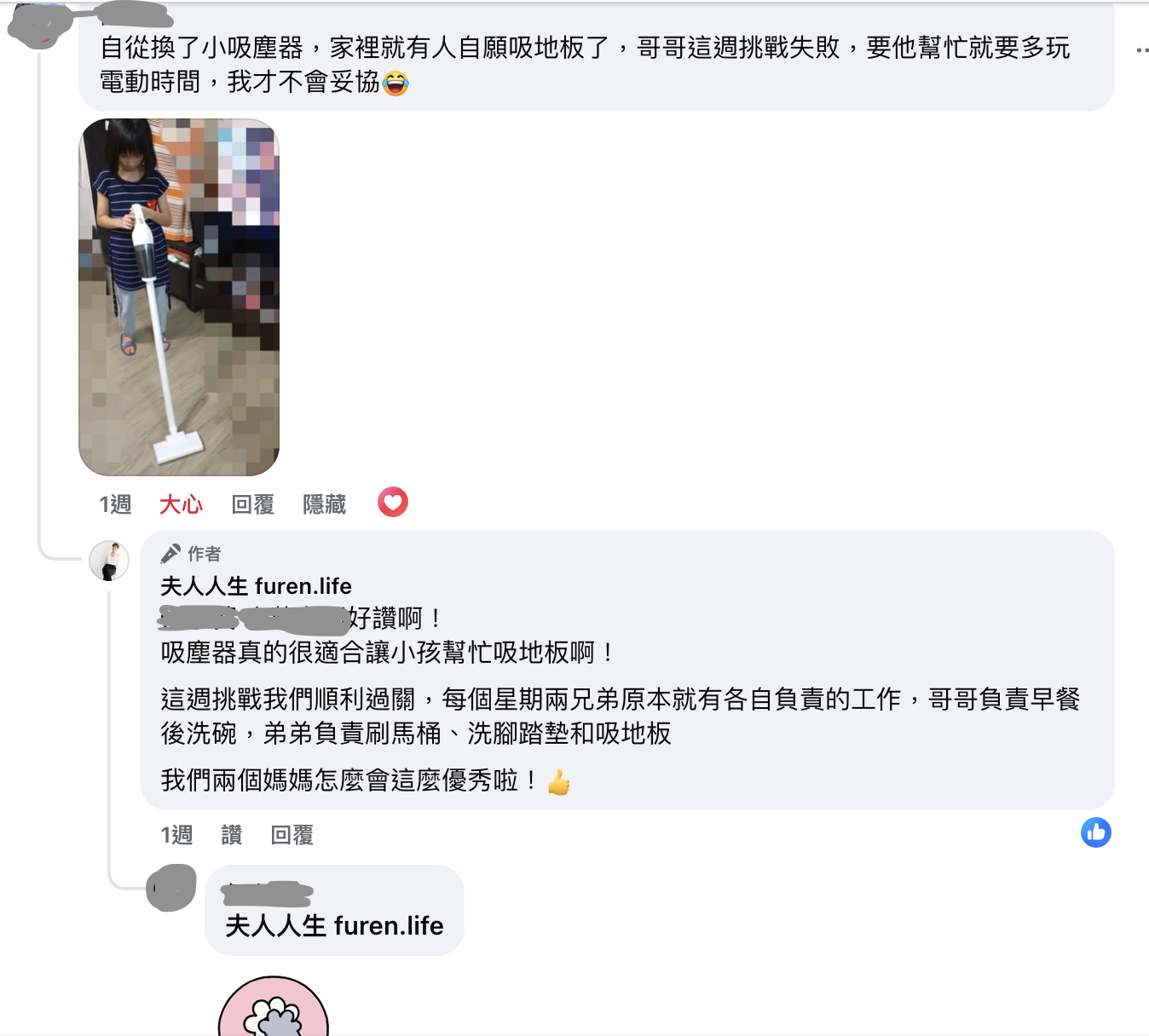This screenshot has height=1036, width=1149.
Task: Reply to the author's comment via 回覆
Action: tap(292, 835)
